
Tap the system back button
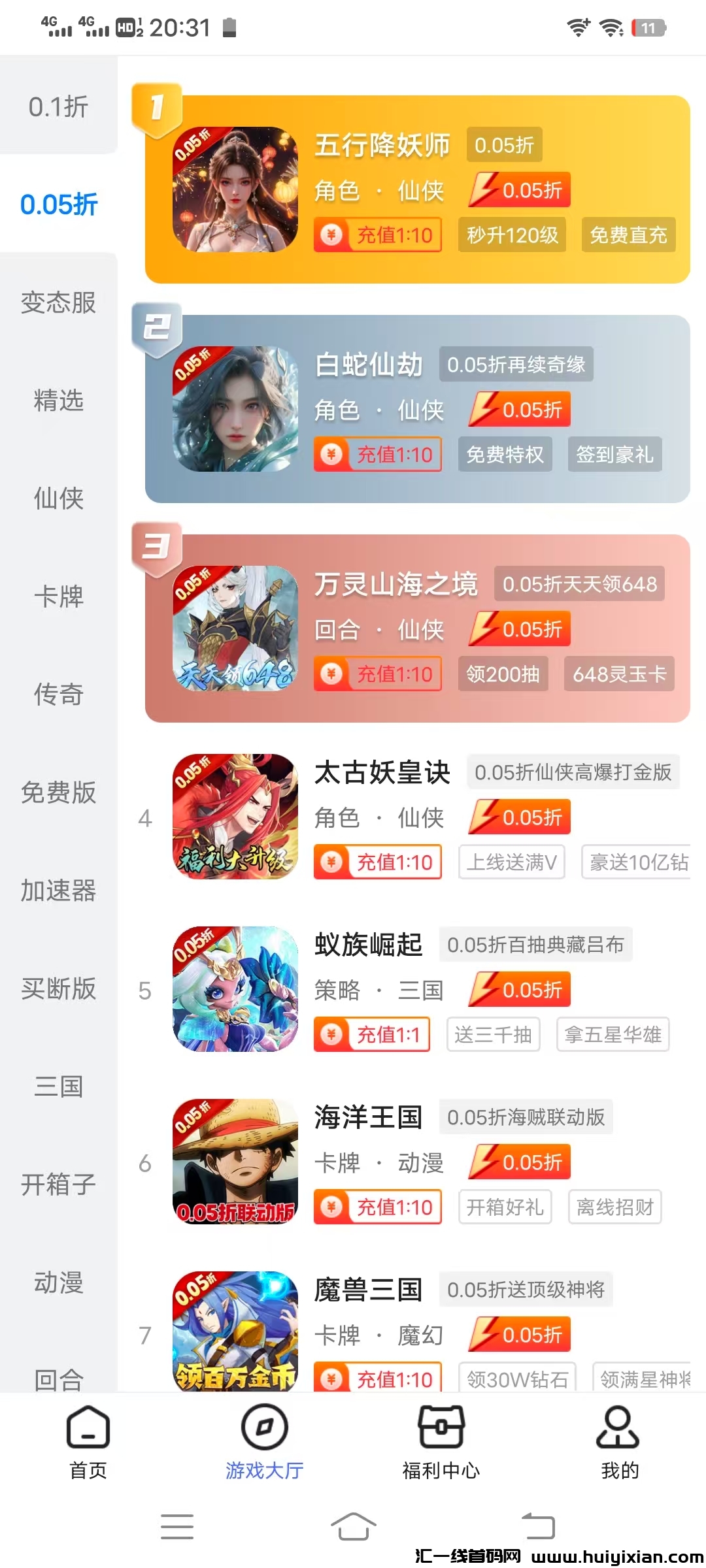click(x=537, y=1526)
